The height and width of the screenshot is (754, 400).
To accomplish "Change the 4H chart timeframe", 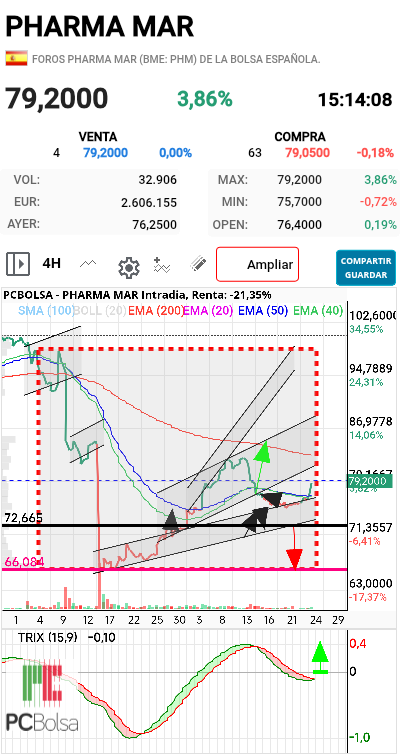I will tap(51, 264).
